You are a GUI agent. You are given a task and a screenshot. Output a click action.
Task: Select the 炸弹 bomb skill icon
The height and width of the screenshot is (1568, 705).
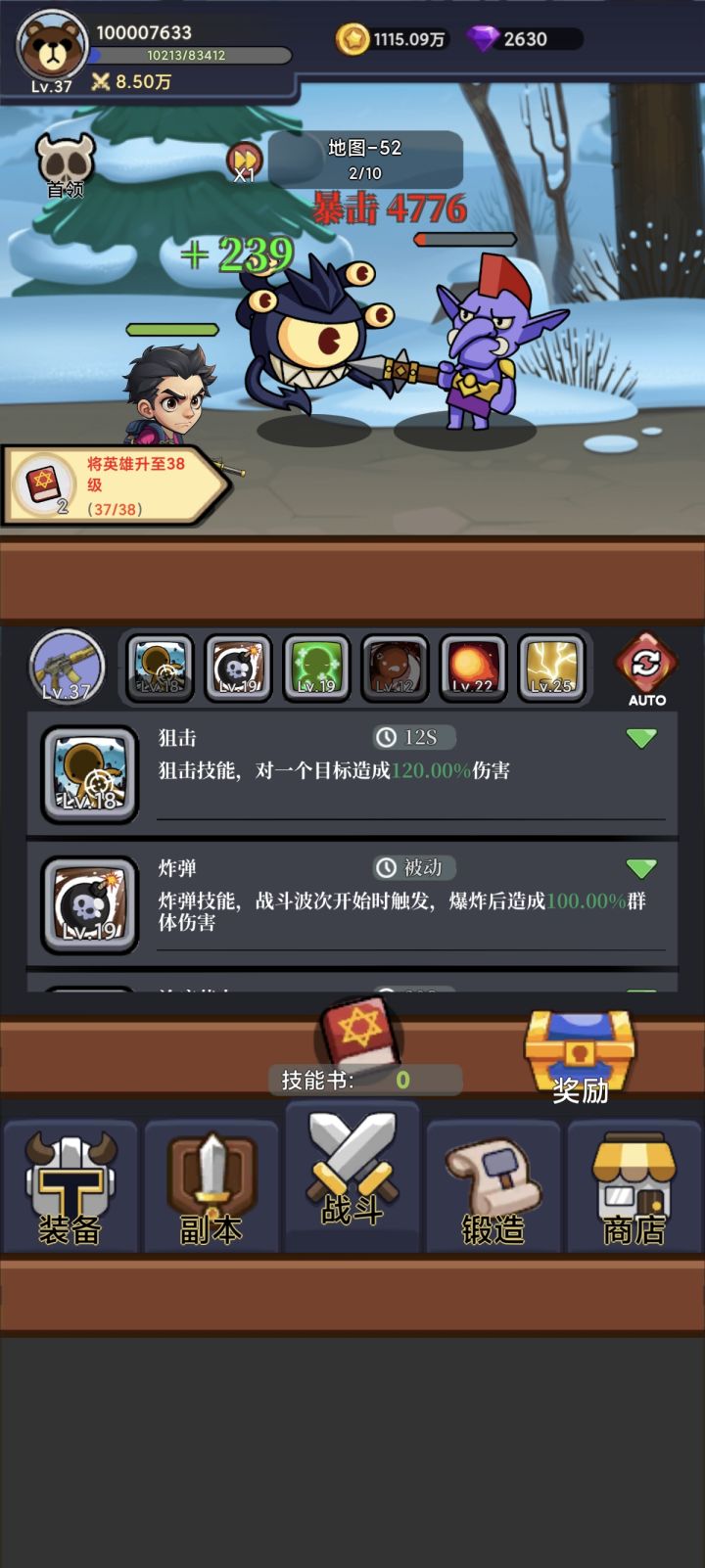click(88, 900)
